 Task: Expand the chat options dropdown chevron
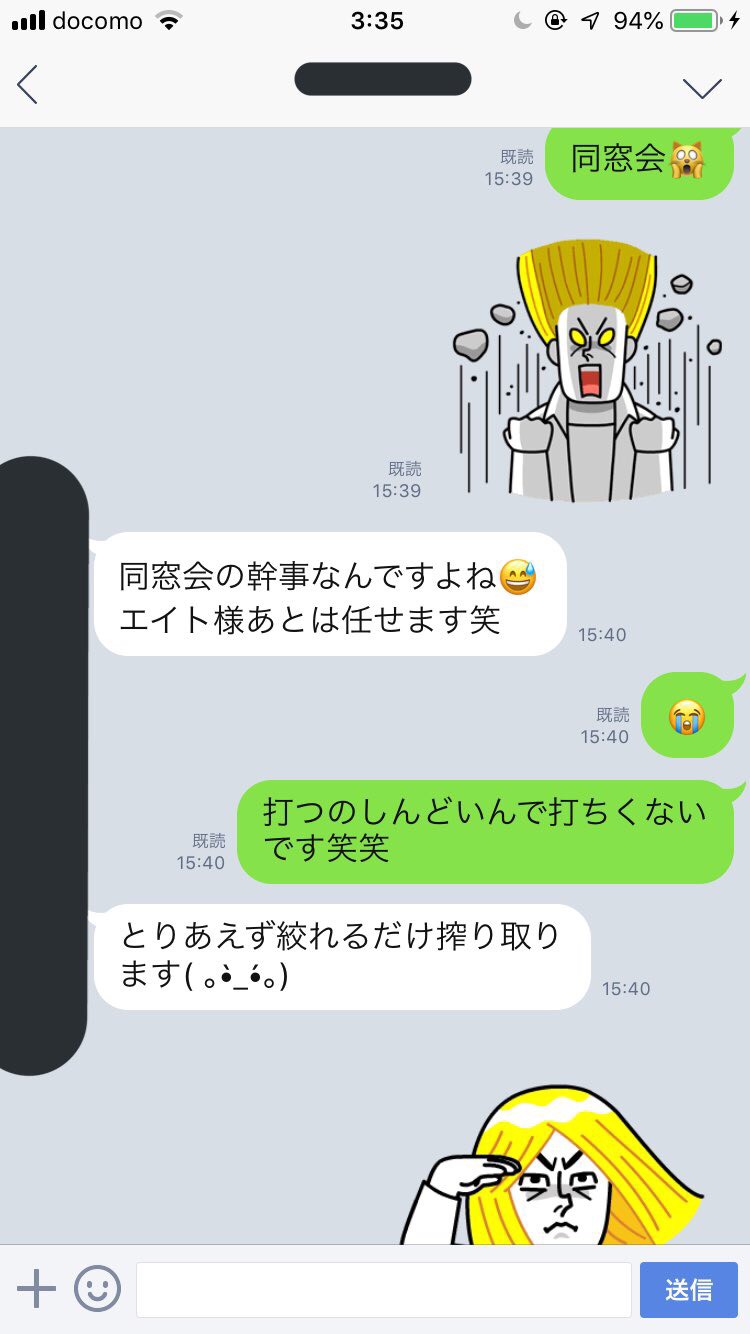702,88
